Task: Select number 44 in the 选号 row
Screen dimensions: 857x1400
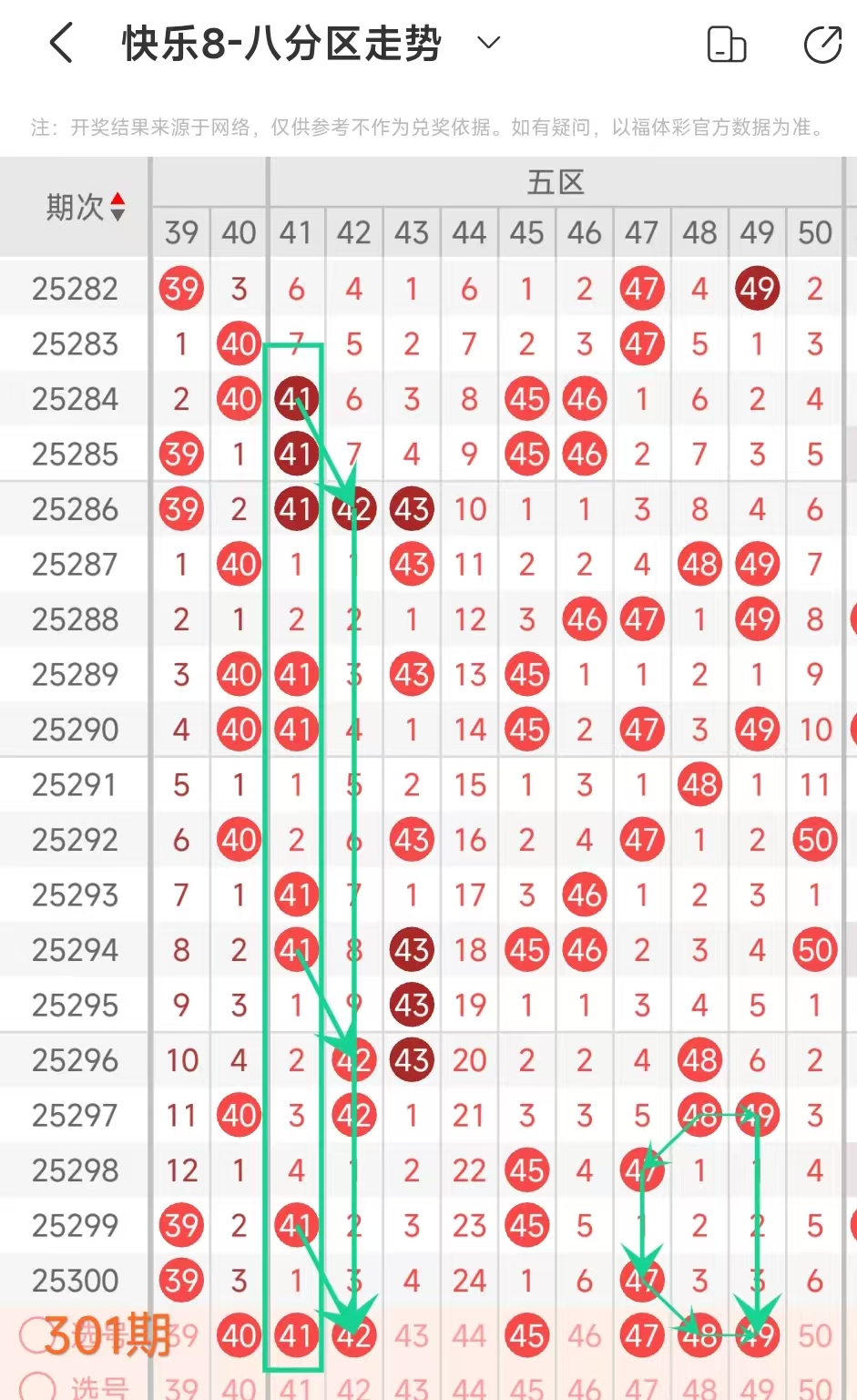Action: pyautogui.click(x=469, y=1336)
